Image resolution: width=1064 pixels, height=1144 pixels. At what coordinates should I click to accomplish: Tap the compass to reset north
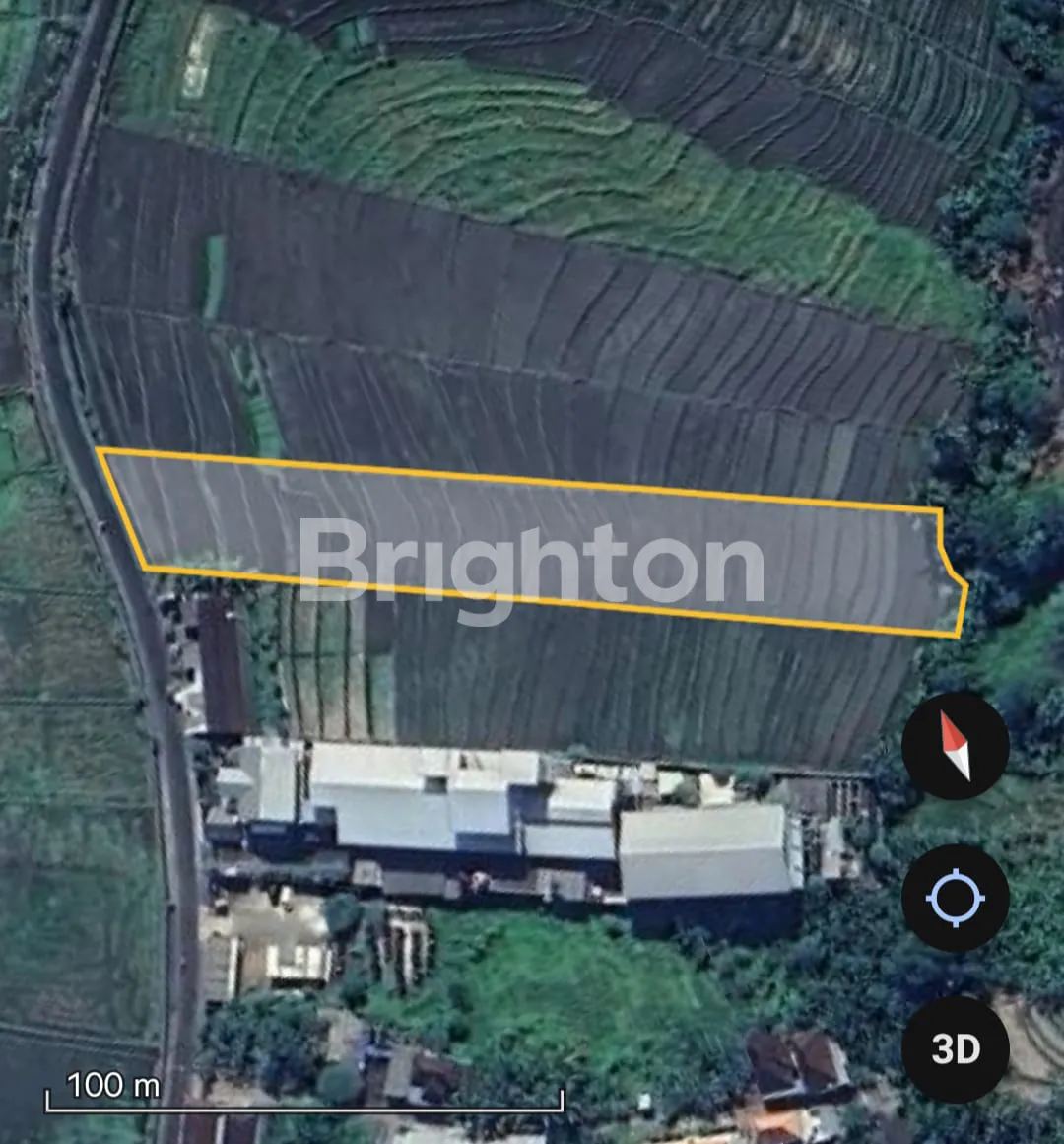(955, 746)
